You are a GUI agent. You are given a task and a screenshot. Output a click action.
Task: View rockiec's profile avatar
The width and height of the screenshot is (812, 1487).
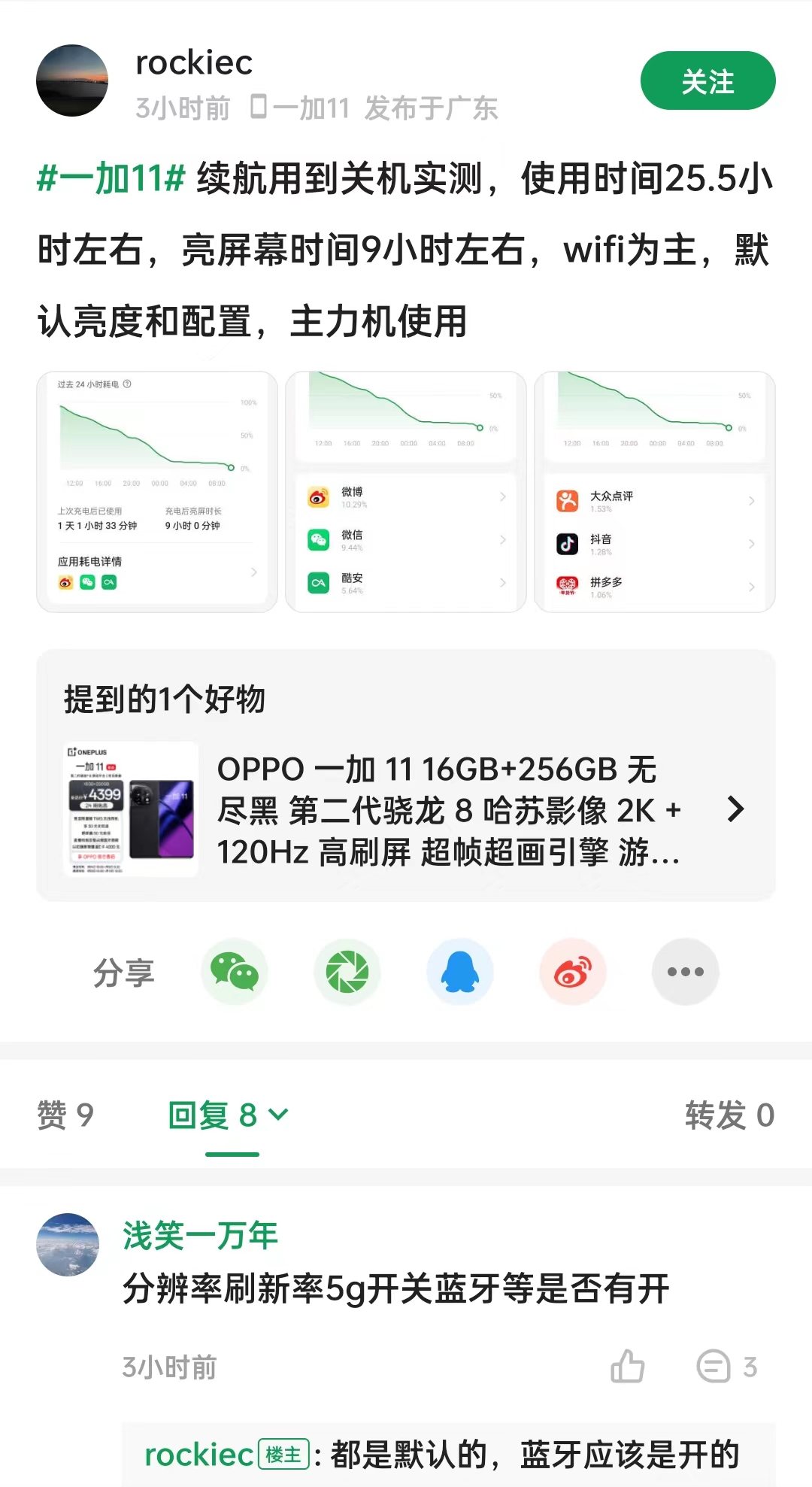click(73, 81)
